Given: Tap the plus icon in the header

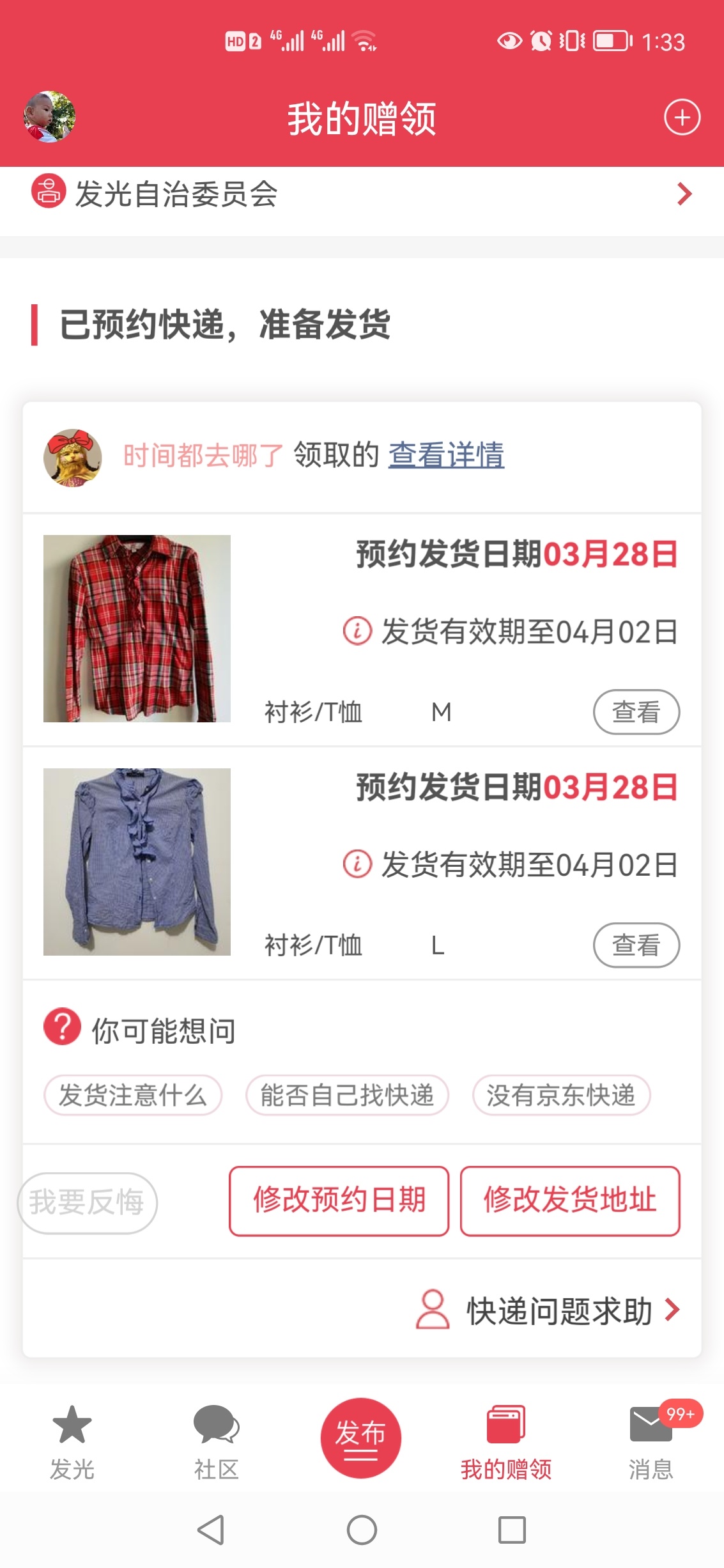Looking at the screenshot, I should pos(682,118).
